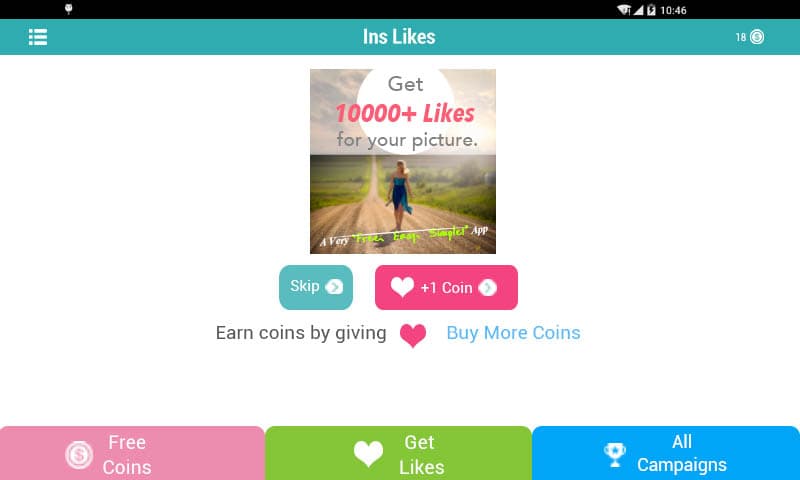Switch to the Free Coins tab
Viewport: 800px width, 480px height.
tap(132, 454)
